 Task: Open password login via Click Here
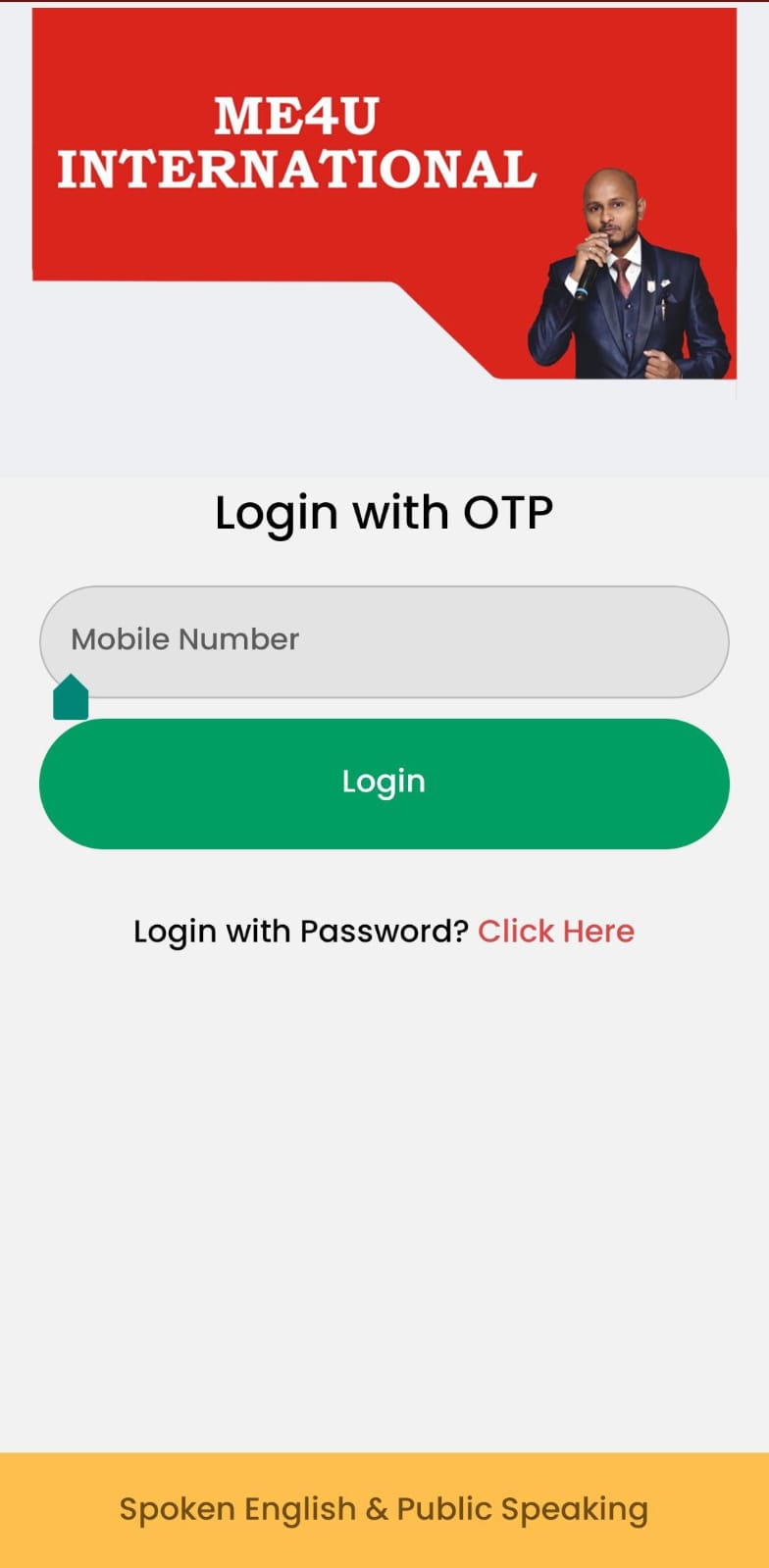pos(556,931)
